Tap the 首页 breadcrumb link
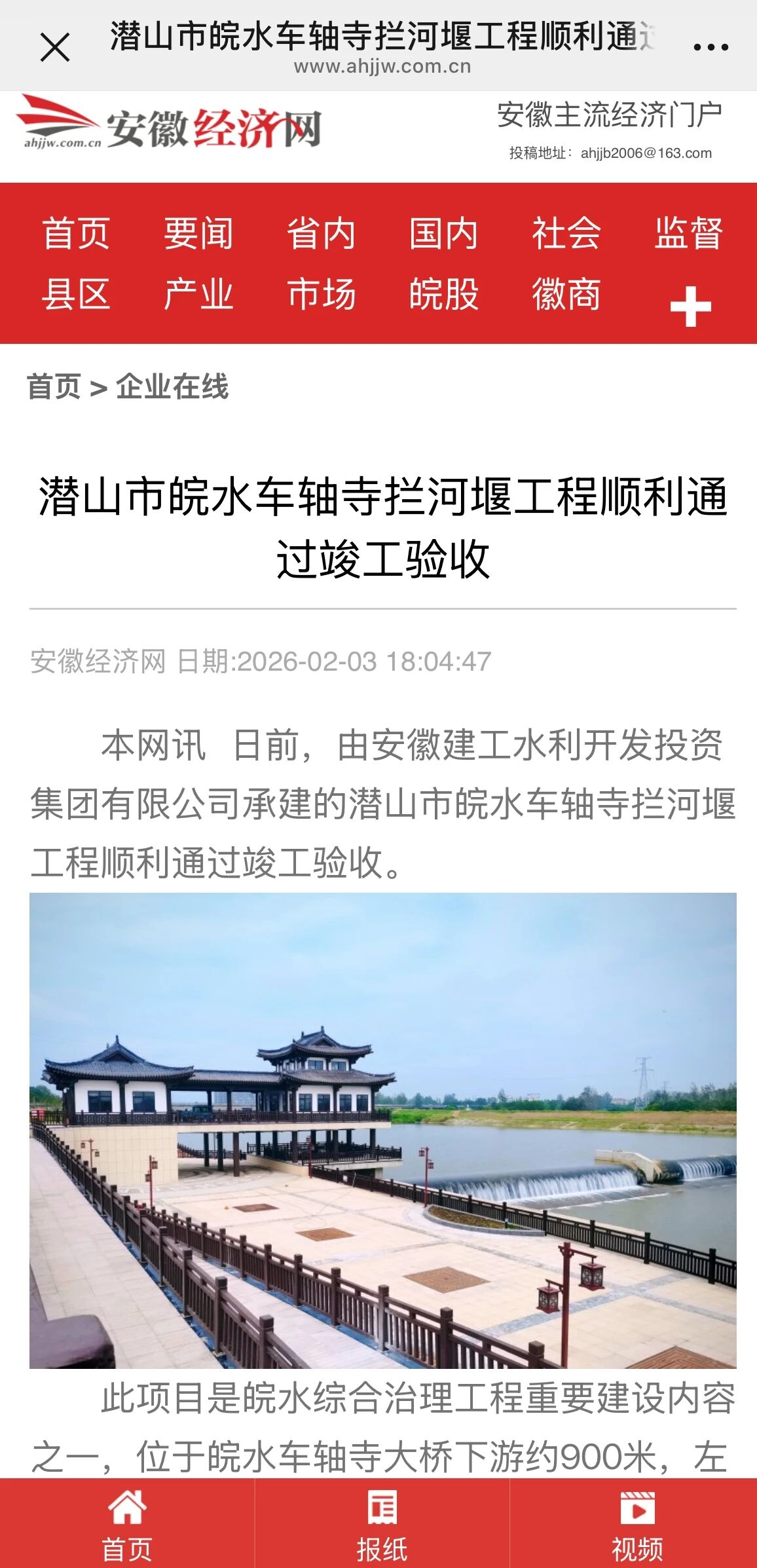Screen dimensions: 757x1568 54,386
